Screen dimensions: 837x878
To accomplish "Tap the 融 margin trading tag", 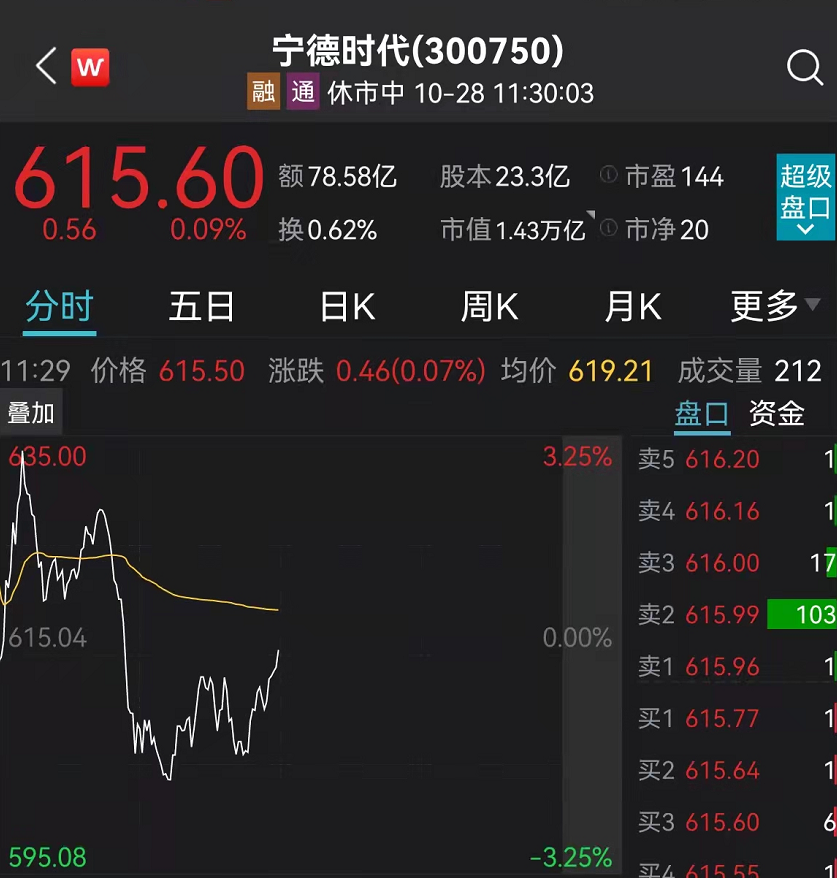I will (x=264, y=93).
